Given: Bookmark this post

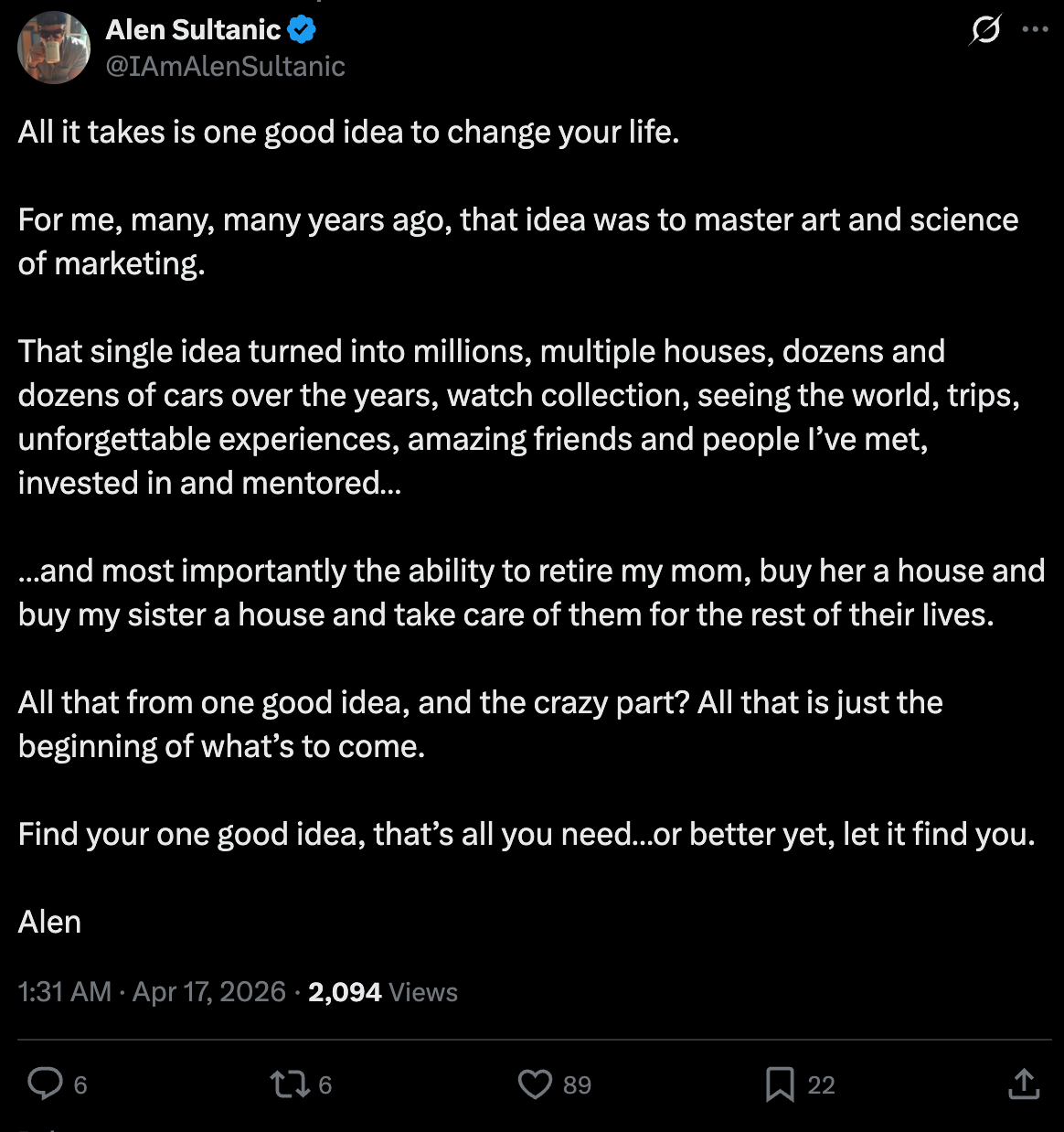Looking at the screenshot, I should (780, 1084).
